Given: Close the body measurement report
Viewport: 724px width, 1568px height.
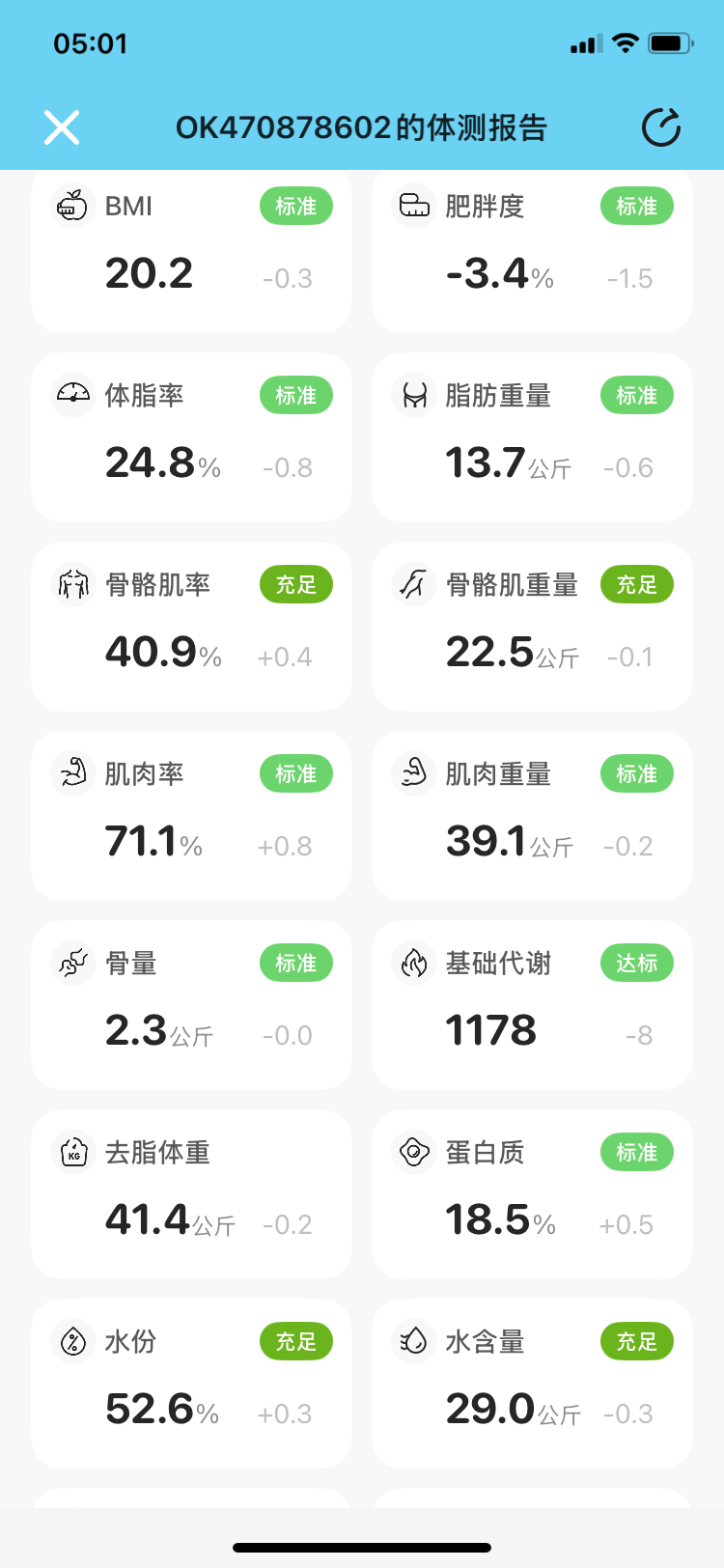Looking at the screenshot, I should [62, 127].
